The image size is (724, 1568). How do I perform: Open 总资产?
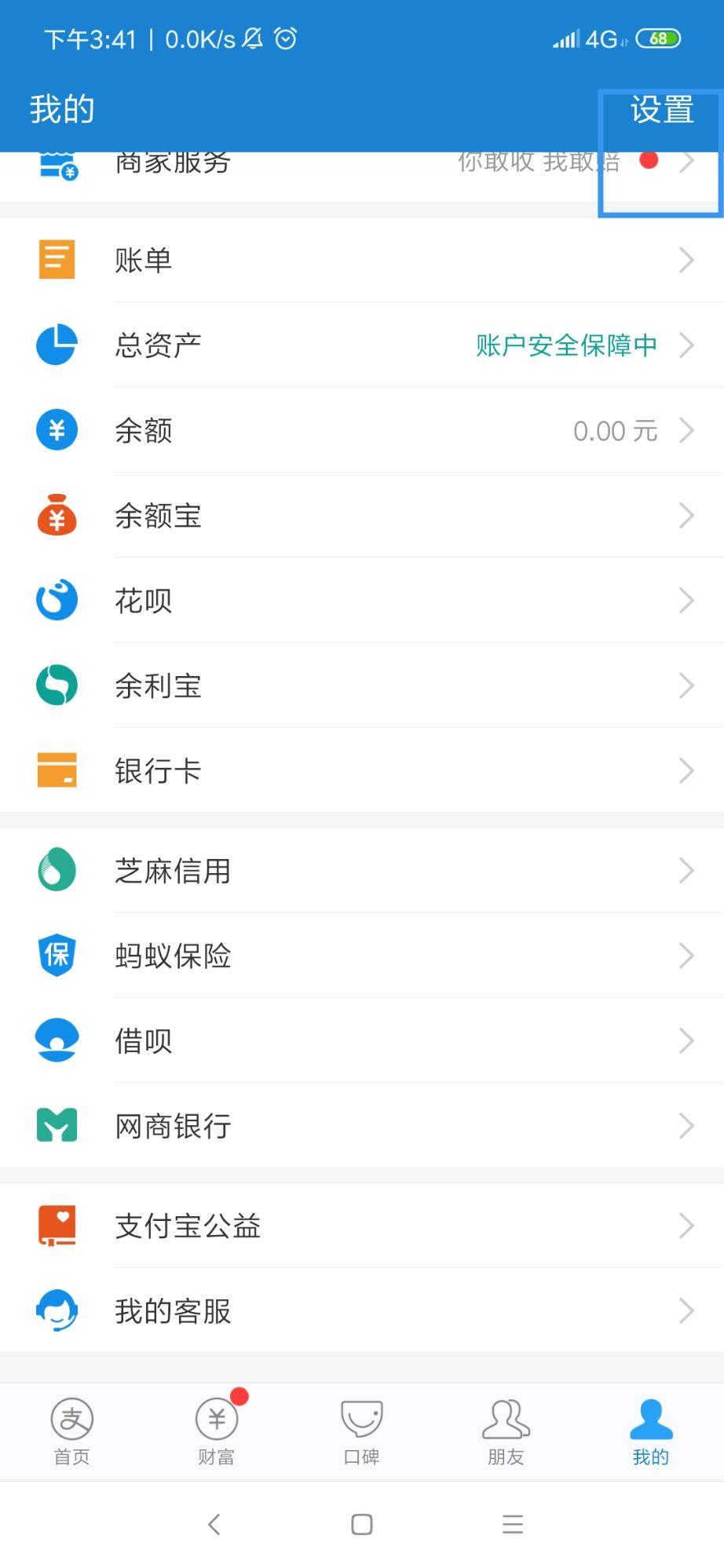(x=362, y=345)
